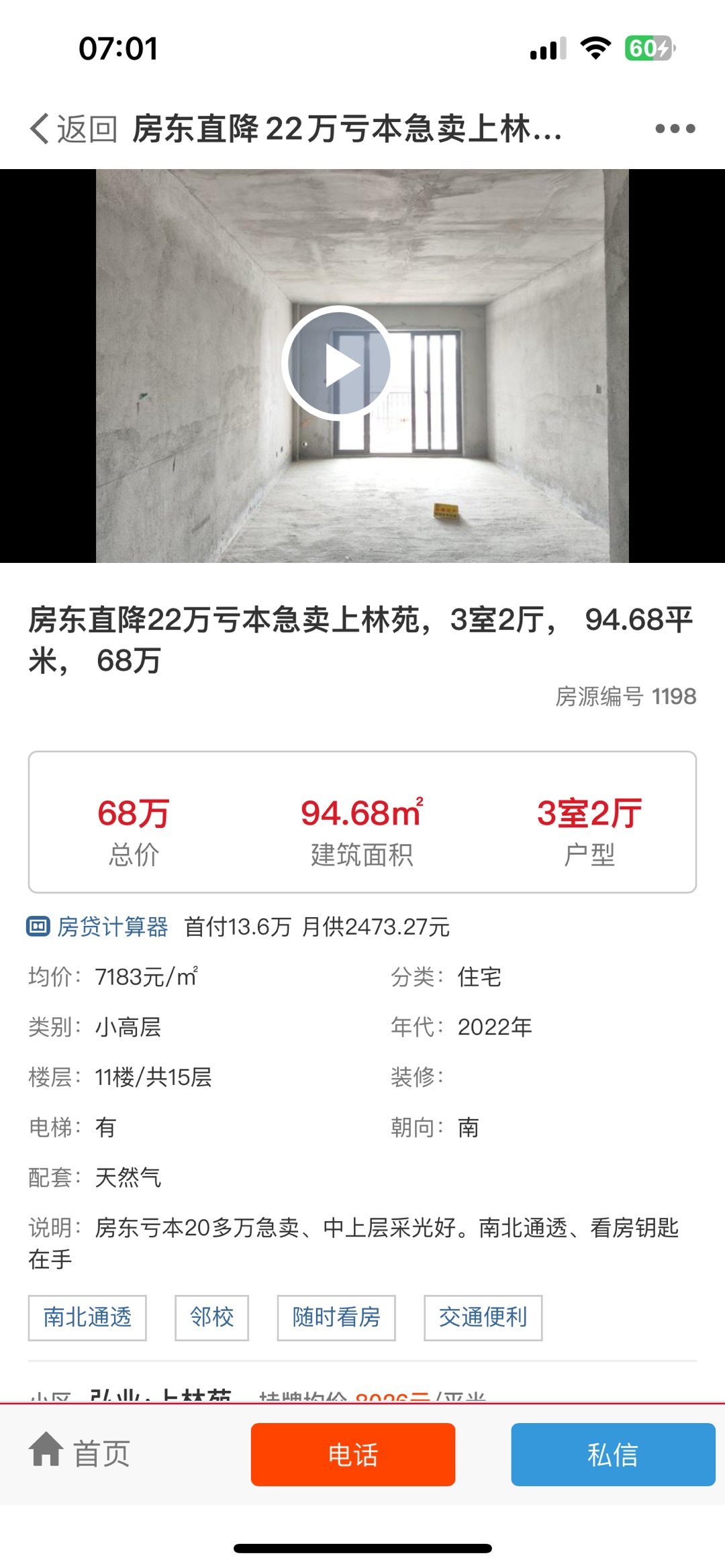Go to 首页 home page

[81, 1454]
